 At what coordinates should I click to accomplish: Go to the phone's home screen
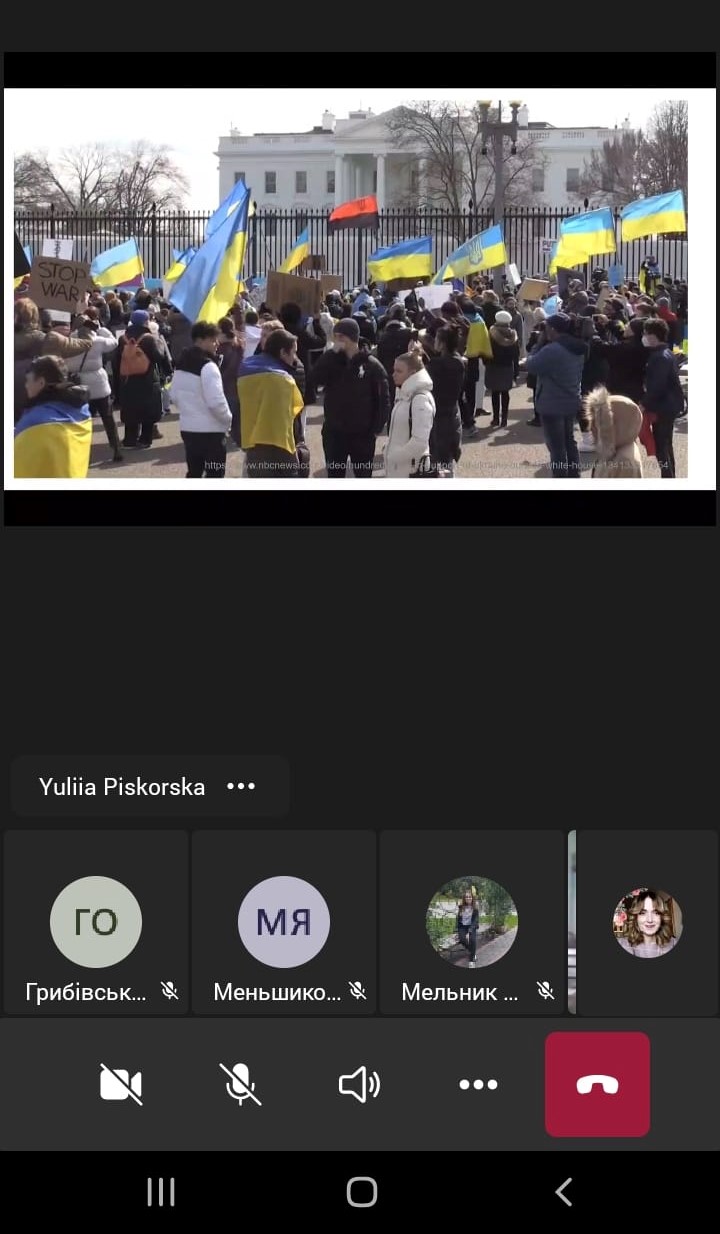[x=361, y=1192]
